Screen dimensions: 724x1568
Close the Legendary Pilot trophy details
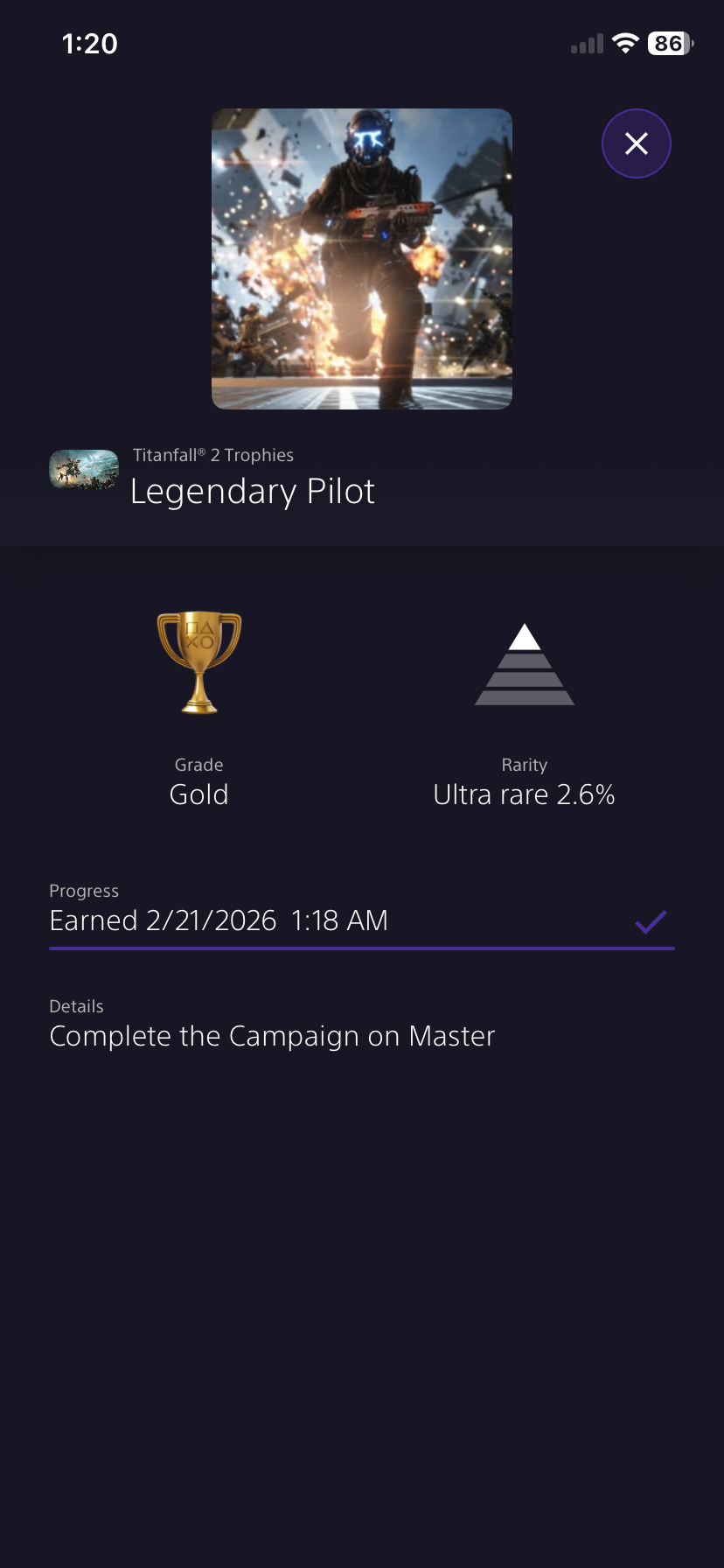636,143
